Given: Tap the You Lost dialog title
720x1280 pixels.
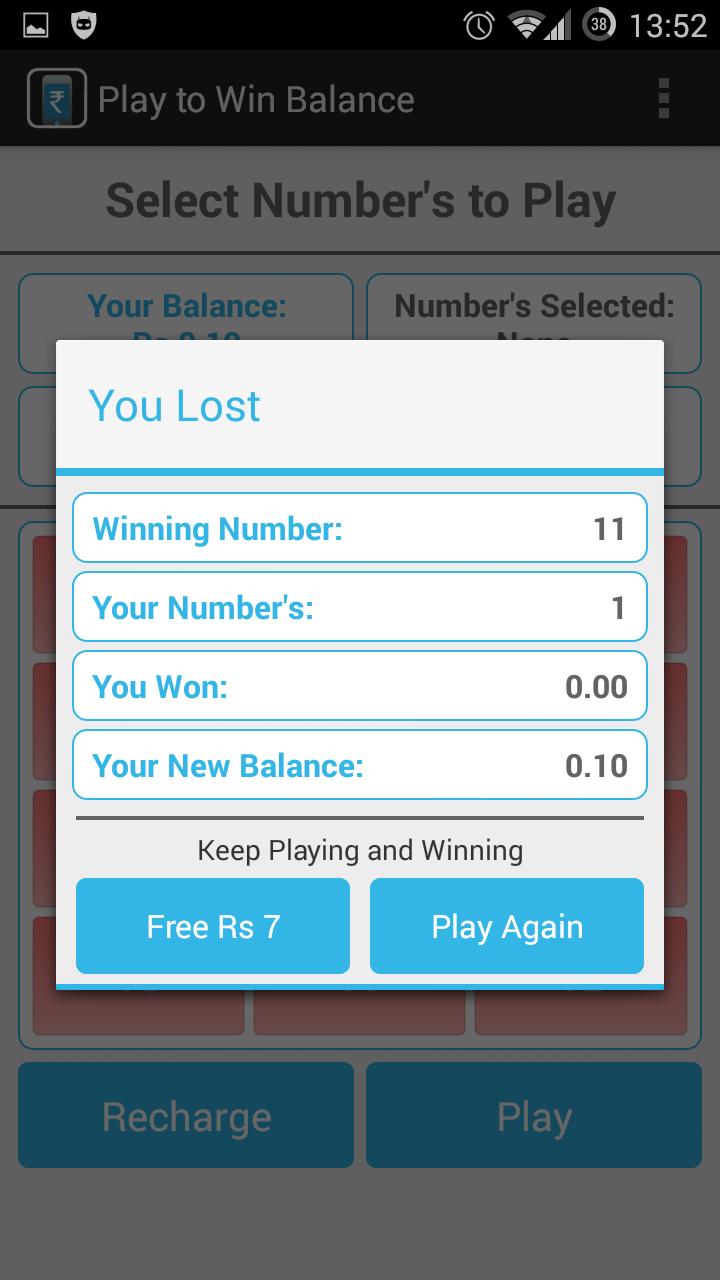Looking at the screenshot, I should point(174,405).
